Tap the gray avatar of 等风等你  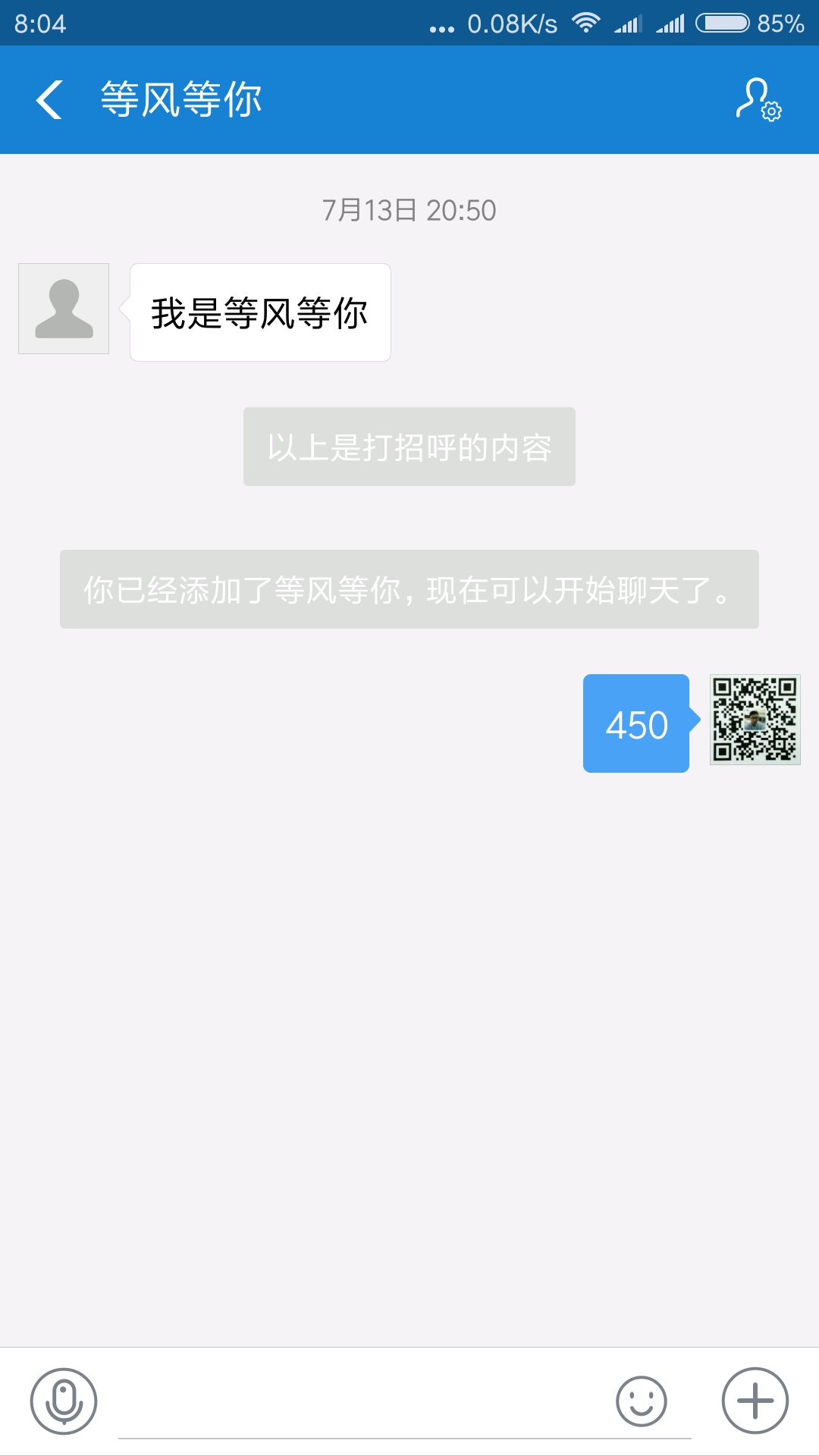click(64, 309)
